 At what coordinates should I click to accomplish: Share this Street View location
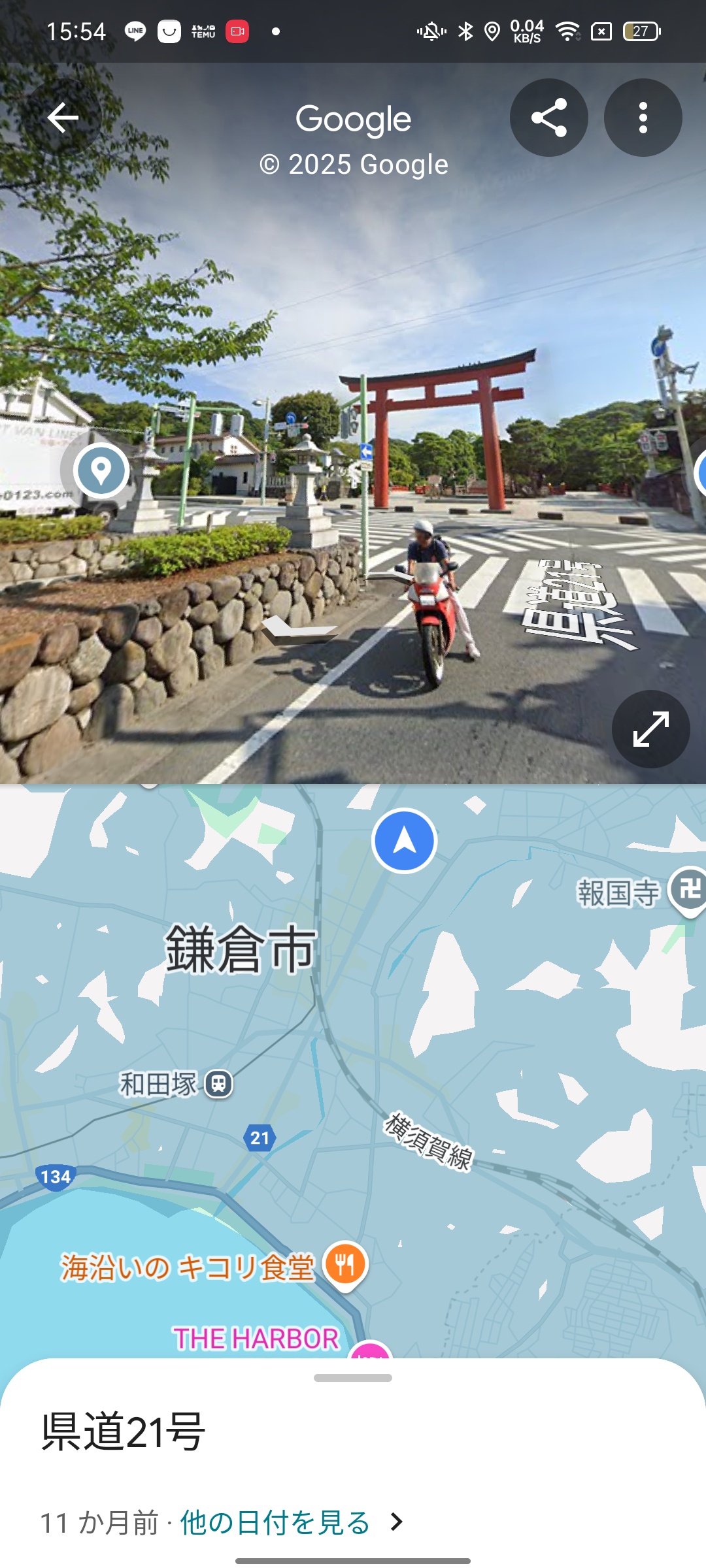[549, 118]
